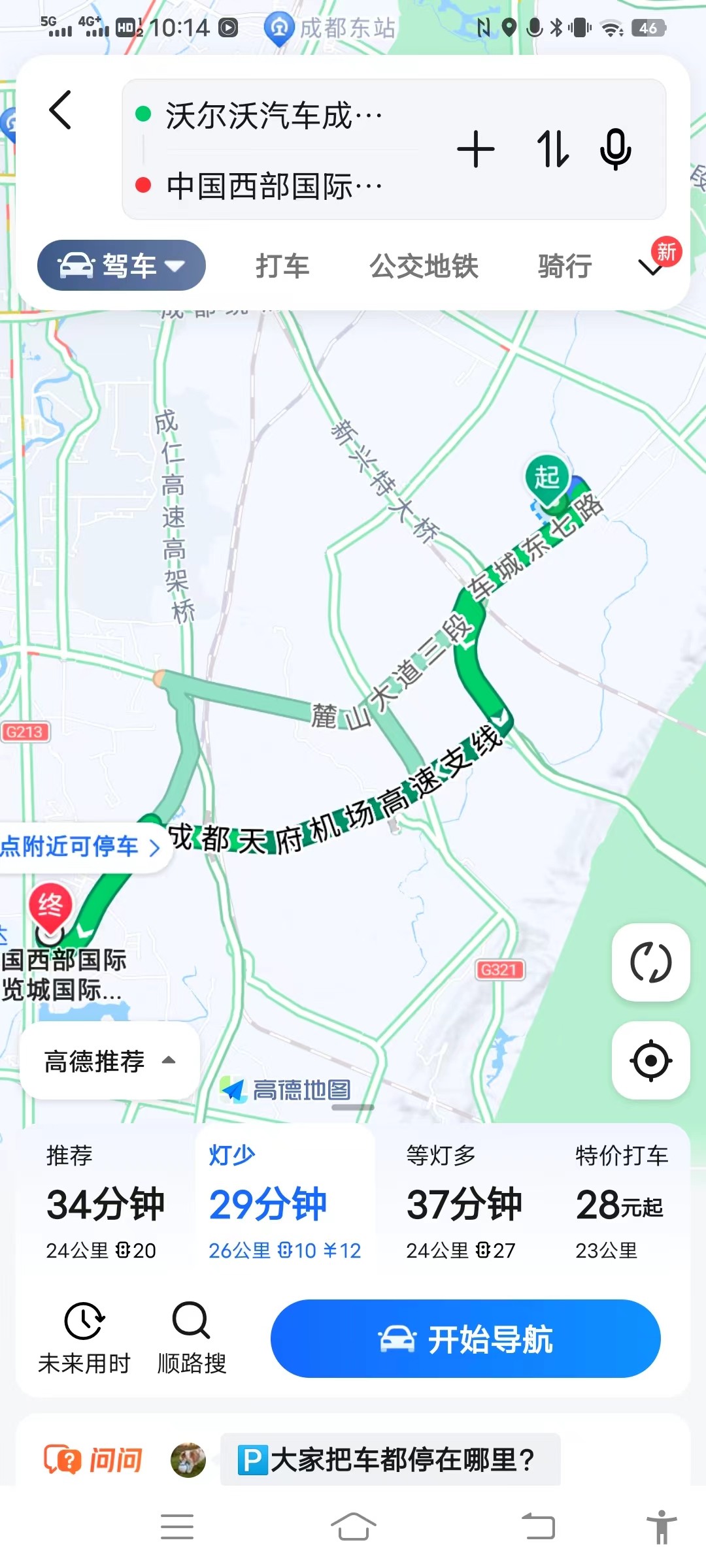Screen dimensions: 706x1568
Task: Refresh the route with the circular arrows
Action: [x=650, y=962]
